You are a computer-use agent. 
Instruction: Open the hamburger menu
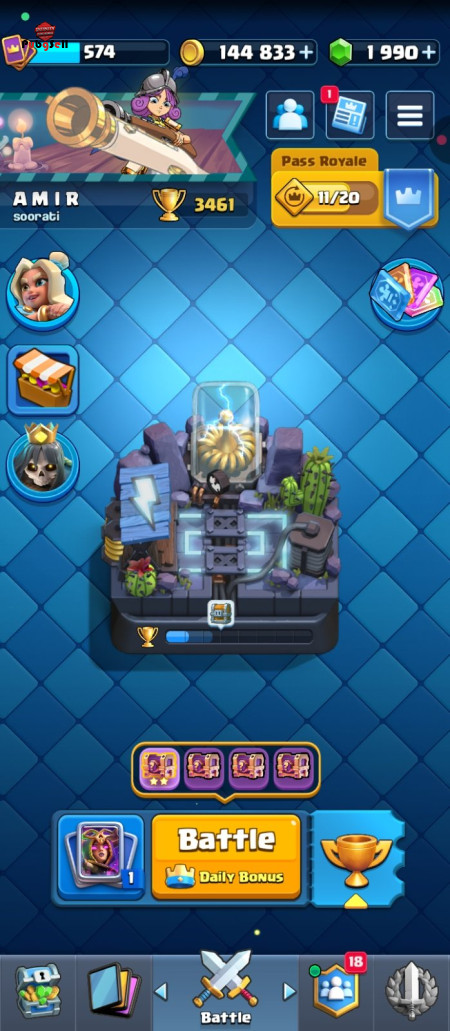click(409, 115)
